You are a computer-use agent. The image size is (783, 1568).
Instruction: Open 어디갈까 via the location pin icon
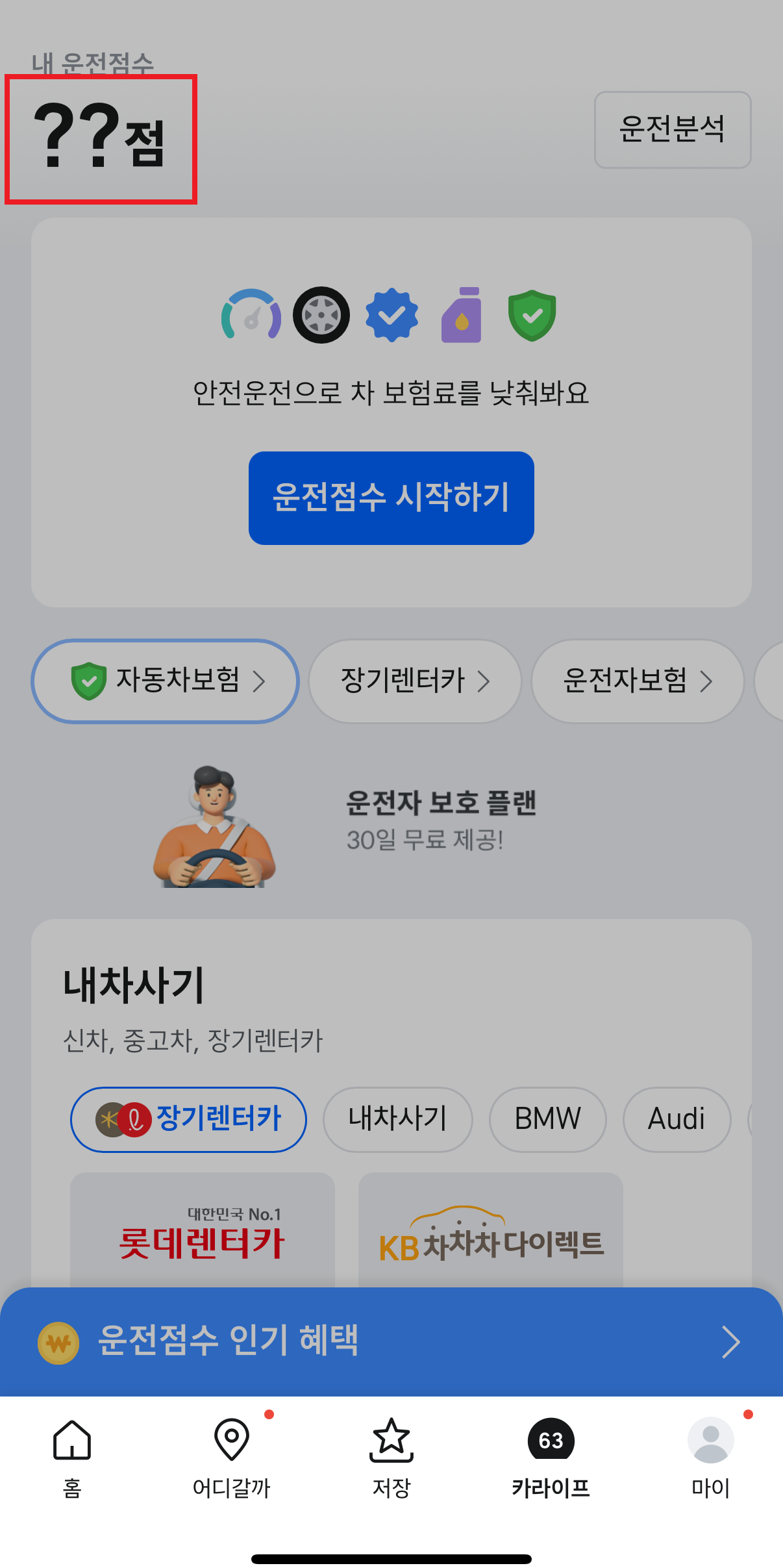230,1441
